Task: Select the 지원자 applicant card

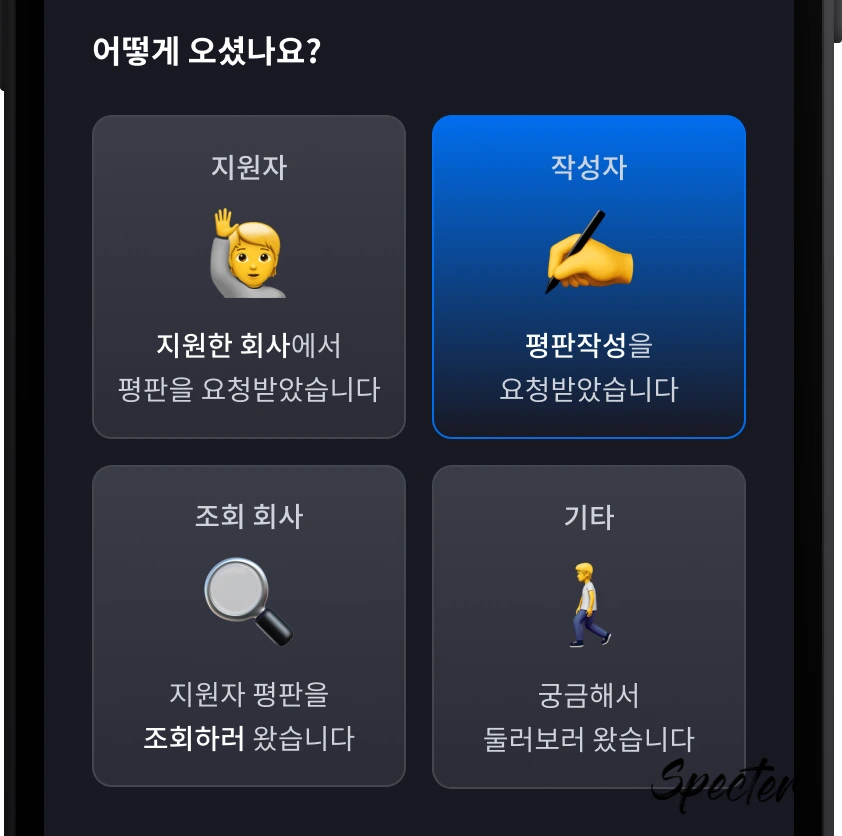Action: (249, 277)
